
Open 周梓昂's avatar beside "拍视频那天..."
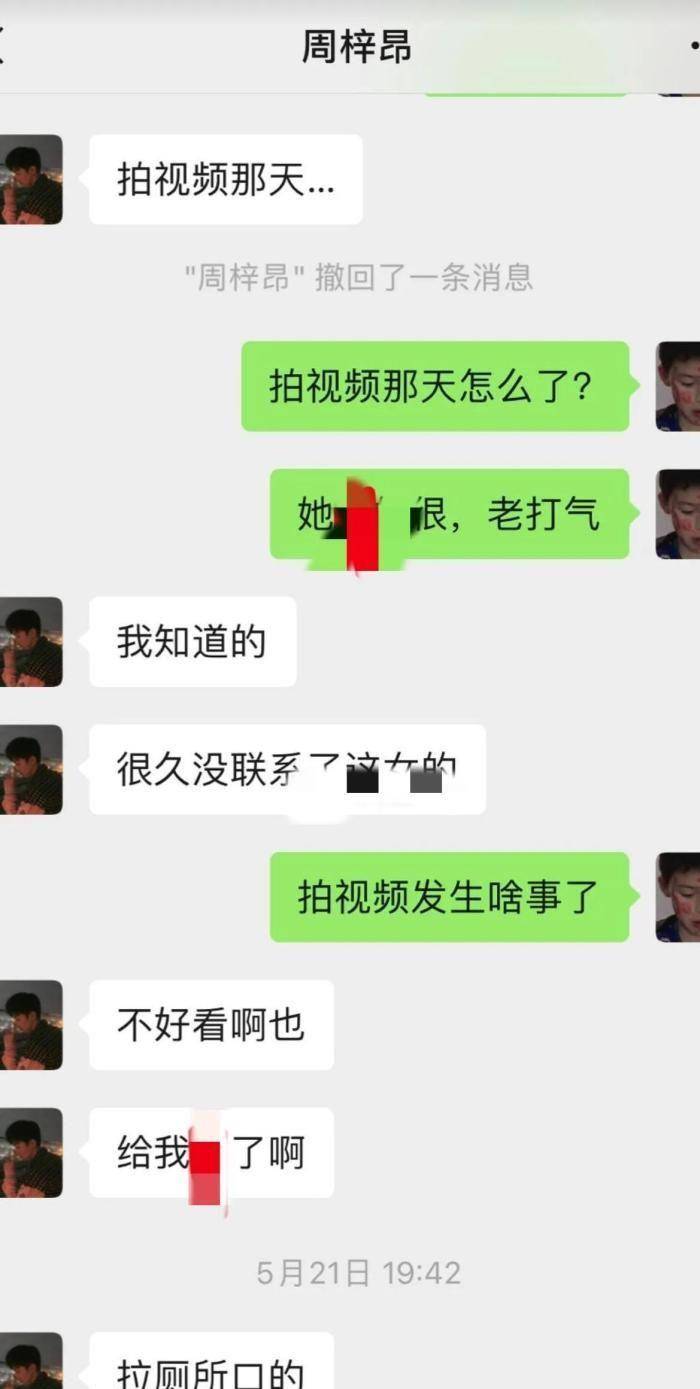pyautogui.click(x=31, y=179)
